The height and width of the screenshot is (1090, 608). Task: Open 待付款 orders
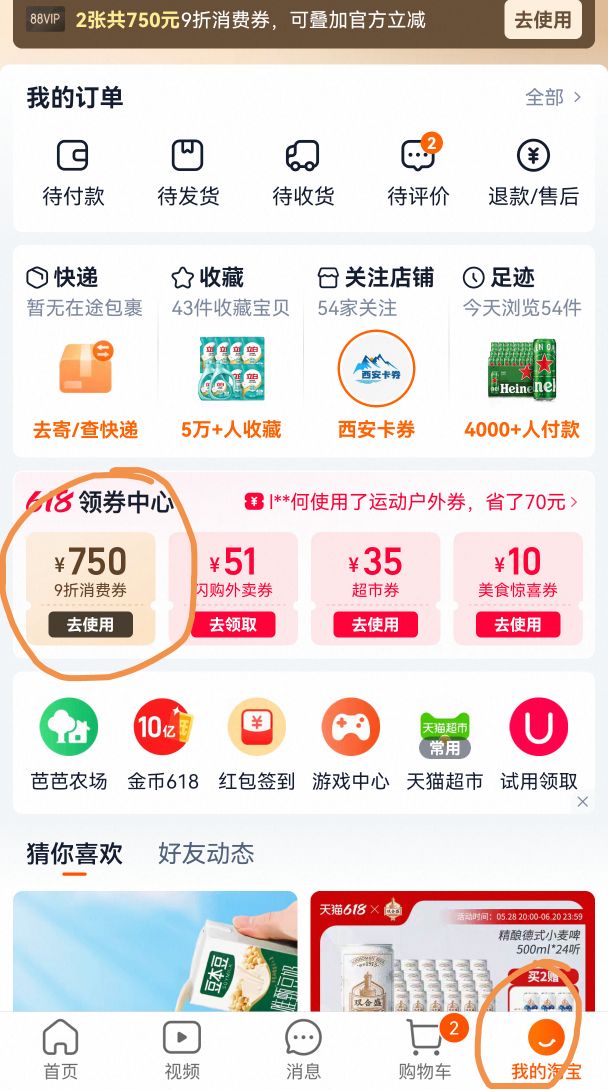pyautogui.click(x=73, y=173)
